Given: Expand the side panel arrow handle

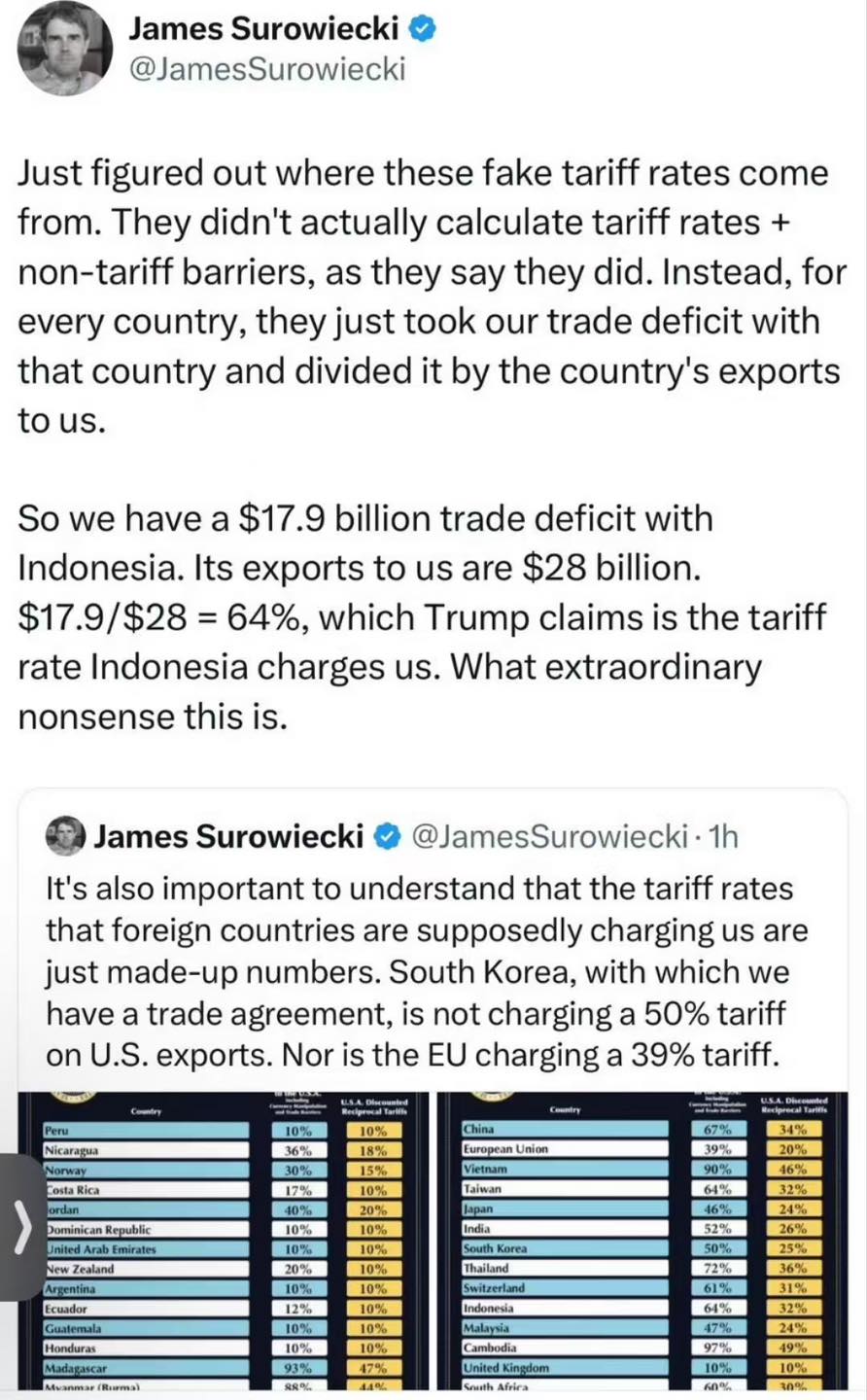Looking at the screenshot, I should click(21, 1227).
